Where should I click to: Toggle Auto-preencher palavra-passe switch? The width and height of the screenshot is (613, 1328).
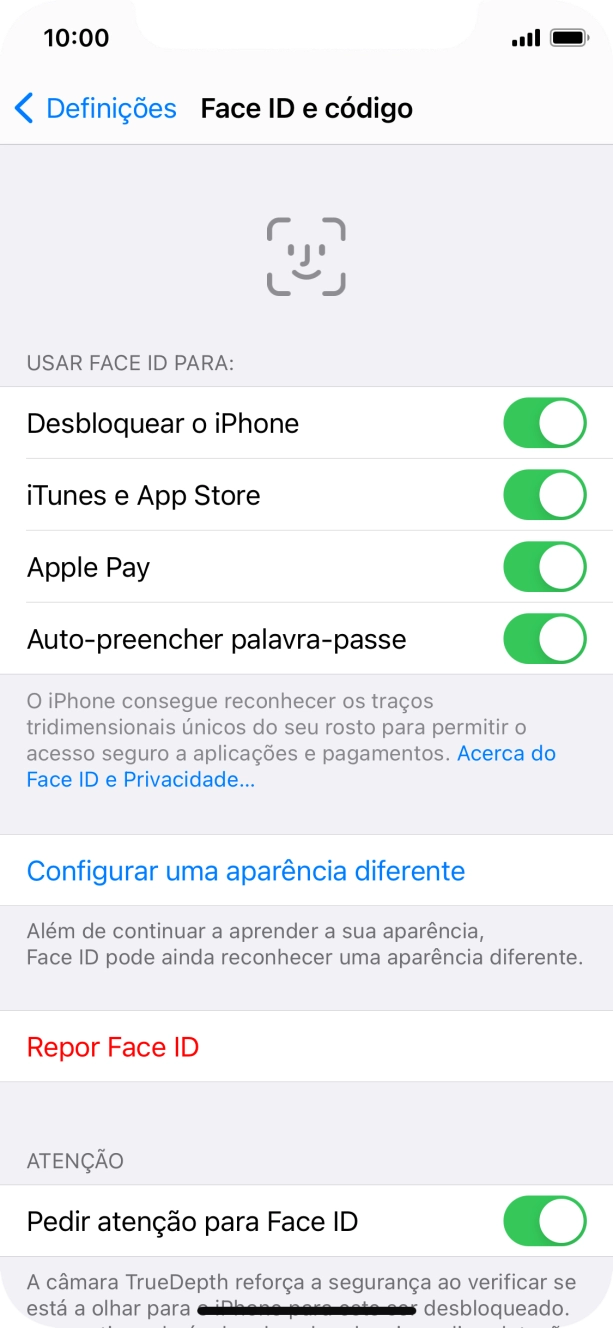544,639
